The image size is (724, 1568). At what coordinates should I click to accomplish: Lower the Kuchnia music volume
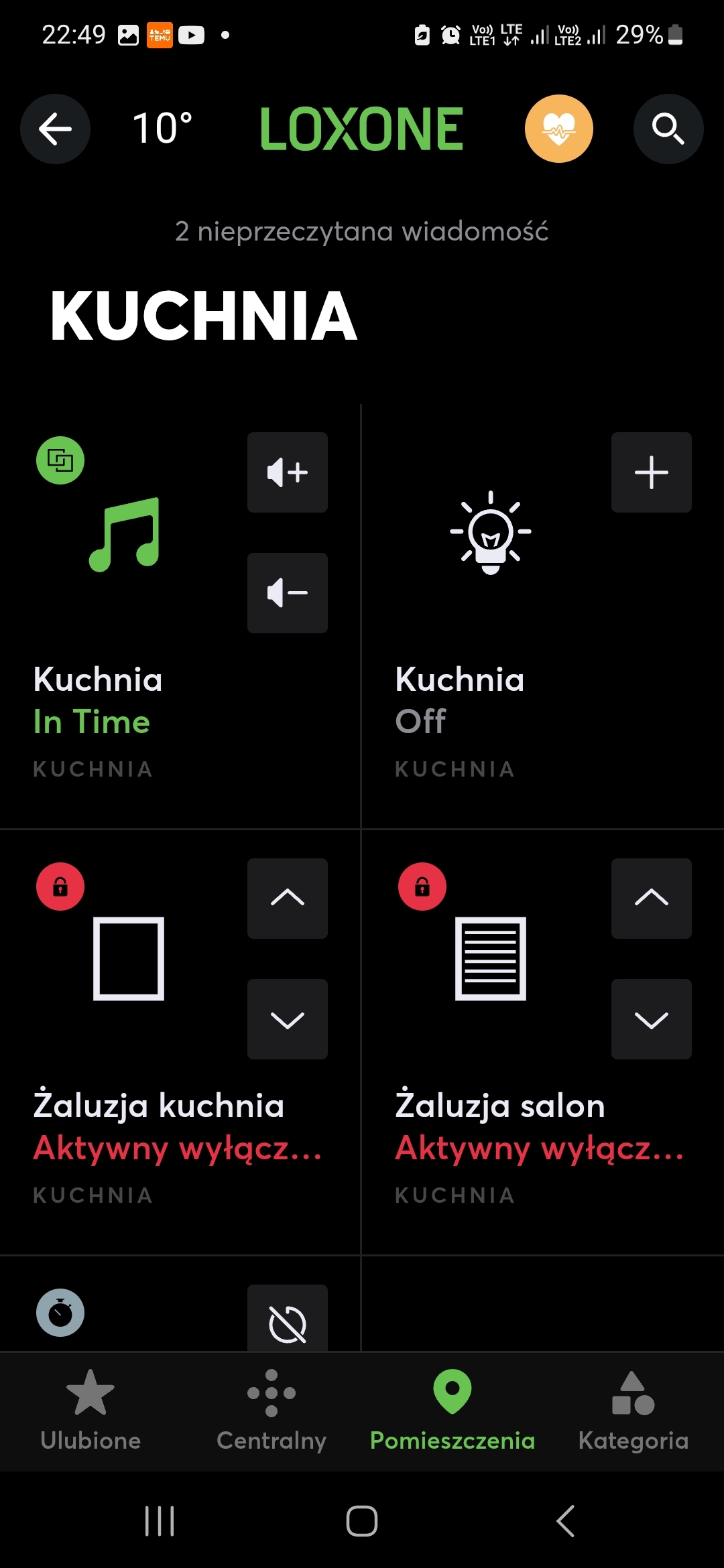pyautogui.click(x=288, y=593)
